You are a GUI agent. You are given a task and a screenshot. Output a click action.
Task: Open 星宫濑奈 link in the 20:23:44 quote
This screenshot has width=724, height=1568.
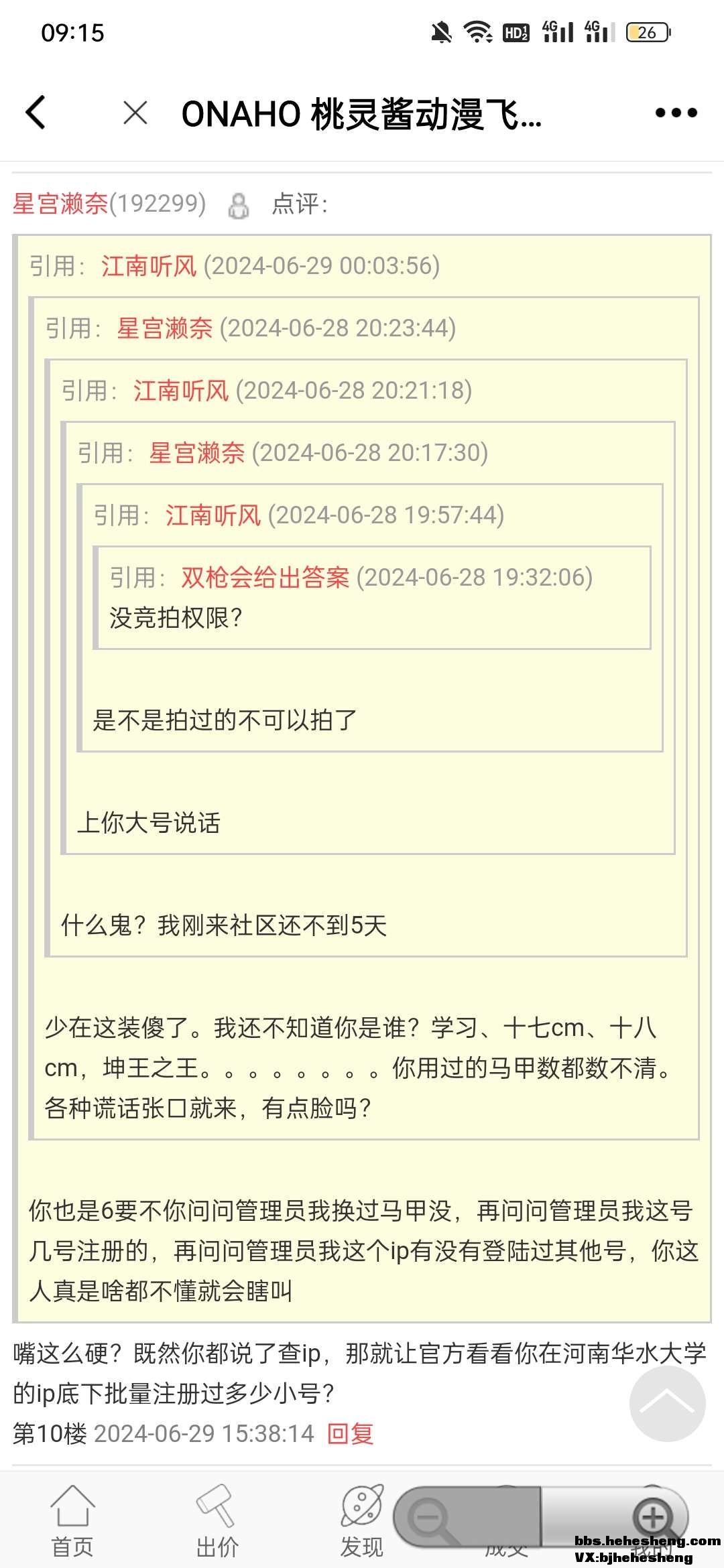point(165,328)
